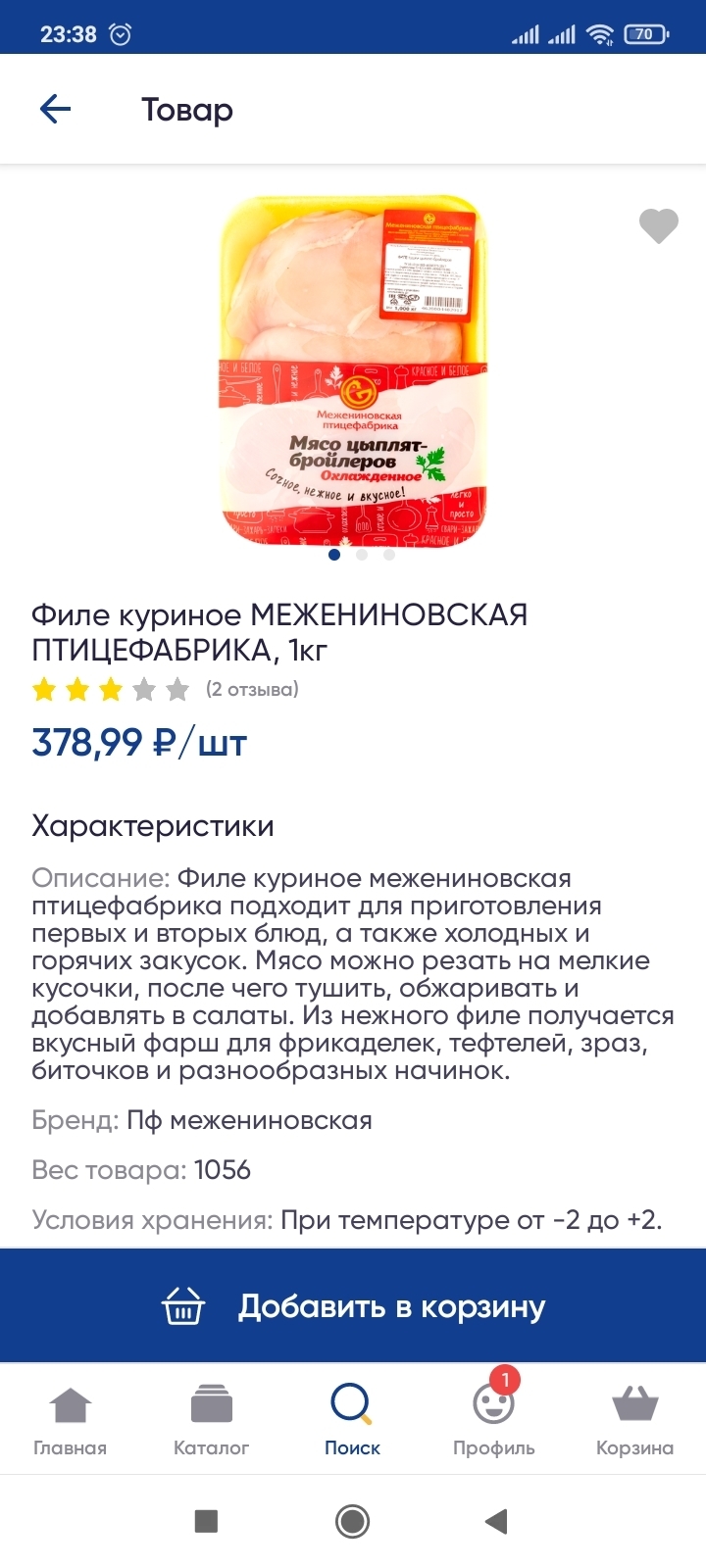
Task: Select the Поиск tab
Action: [x=352, y=1421]
